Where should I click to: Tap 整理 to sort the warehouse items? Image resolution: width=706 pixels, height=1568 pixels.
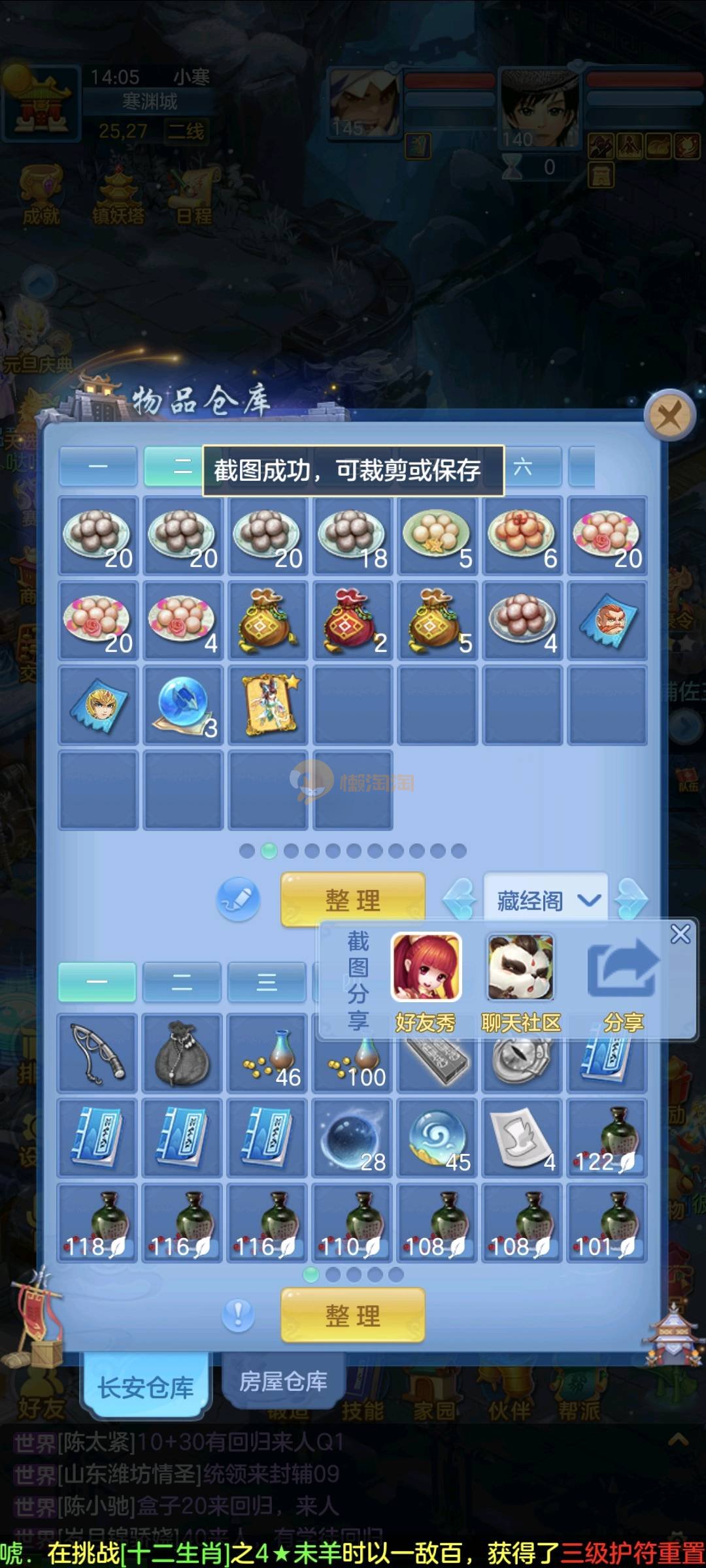pos(352,900)
